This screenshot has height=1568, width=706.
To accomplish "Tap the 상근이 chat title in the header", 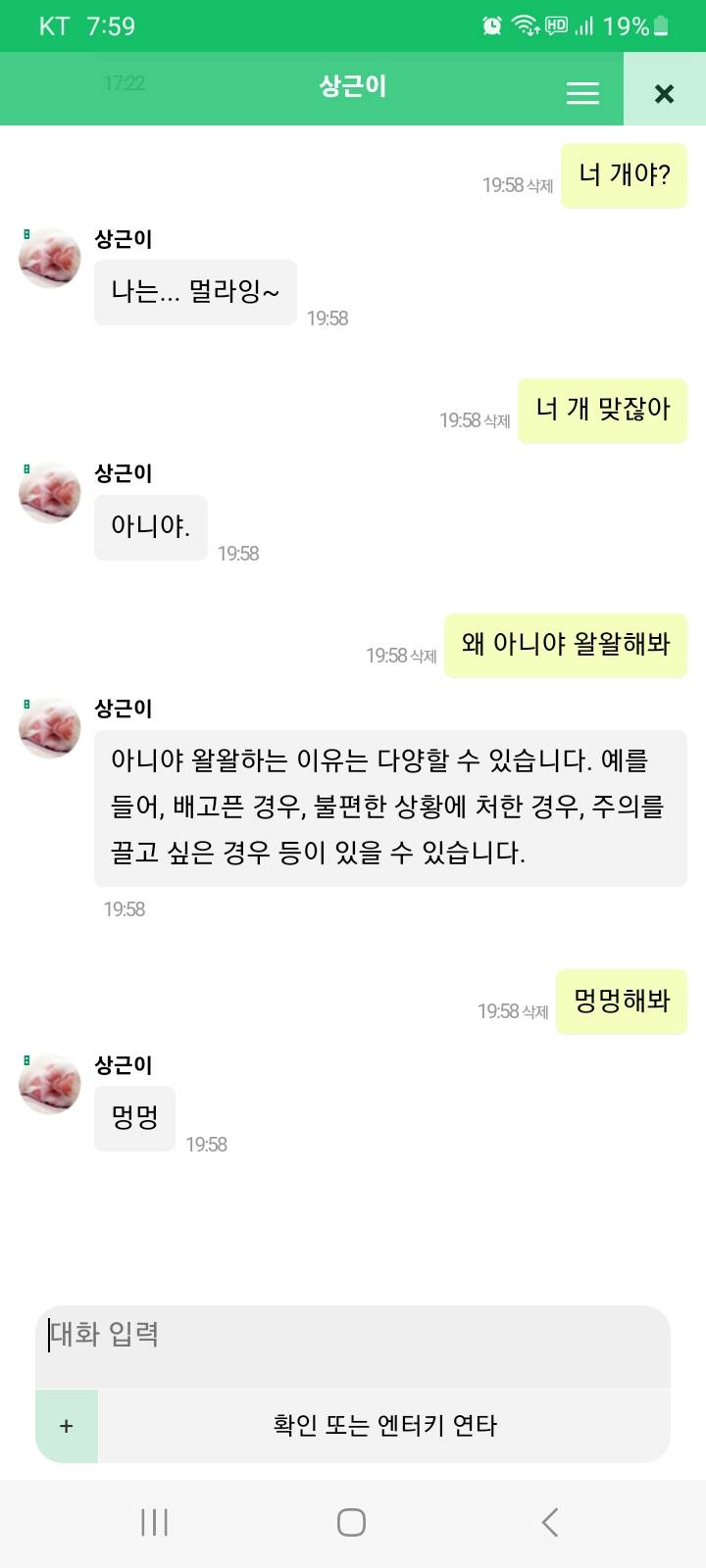I will point(353,88).
